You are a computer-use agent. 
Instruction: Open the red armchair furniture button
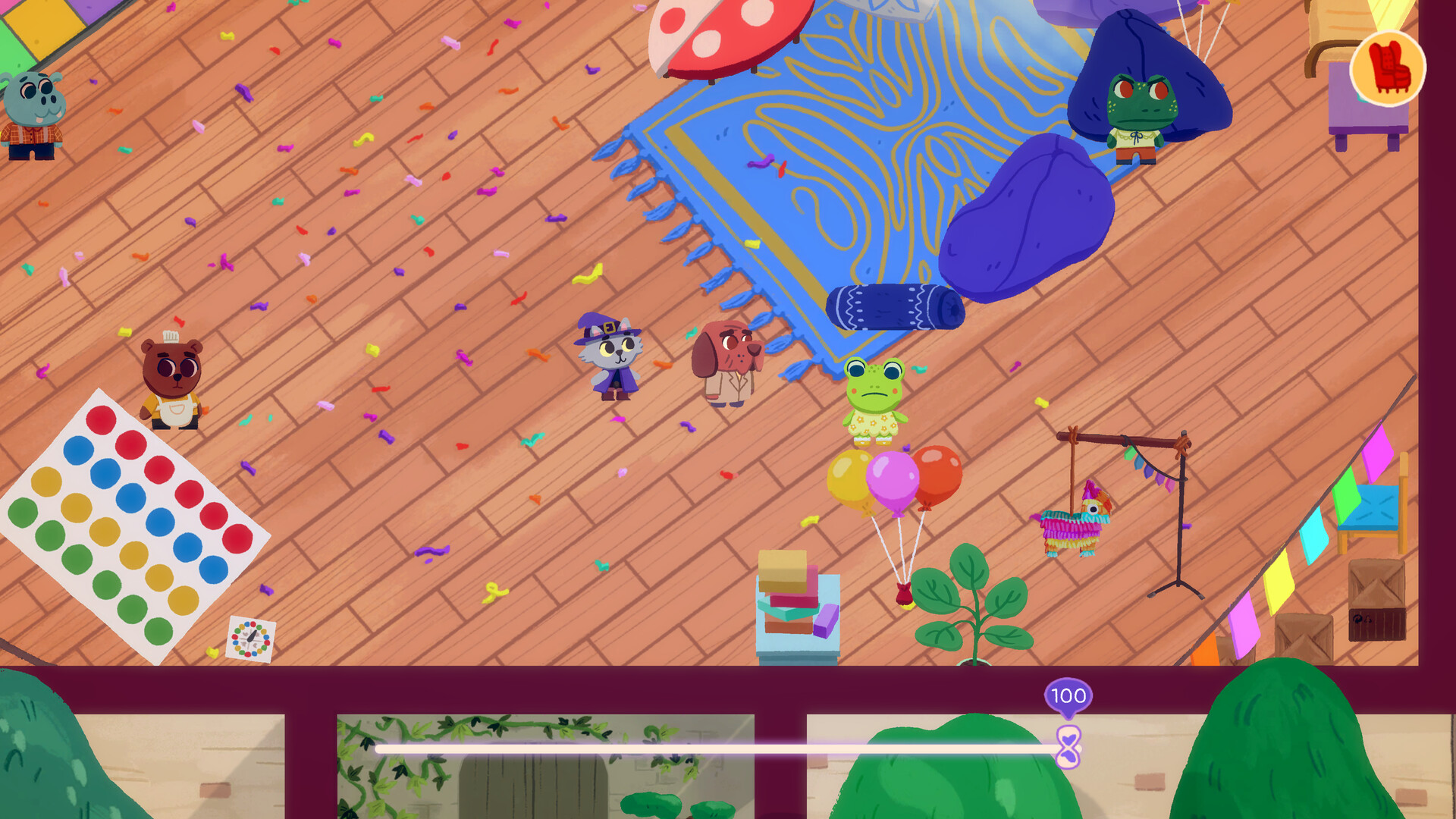click(1388, 68)
